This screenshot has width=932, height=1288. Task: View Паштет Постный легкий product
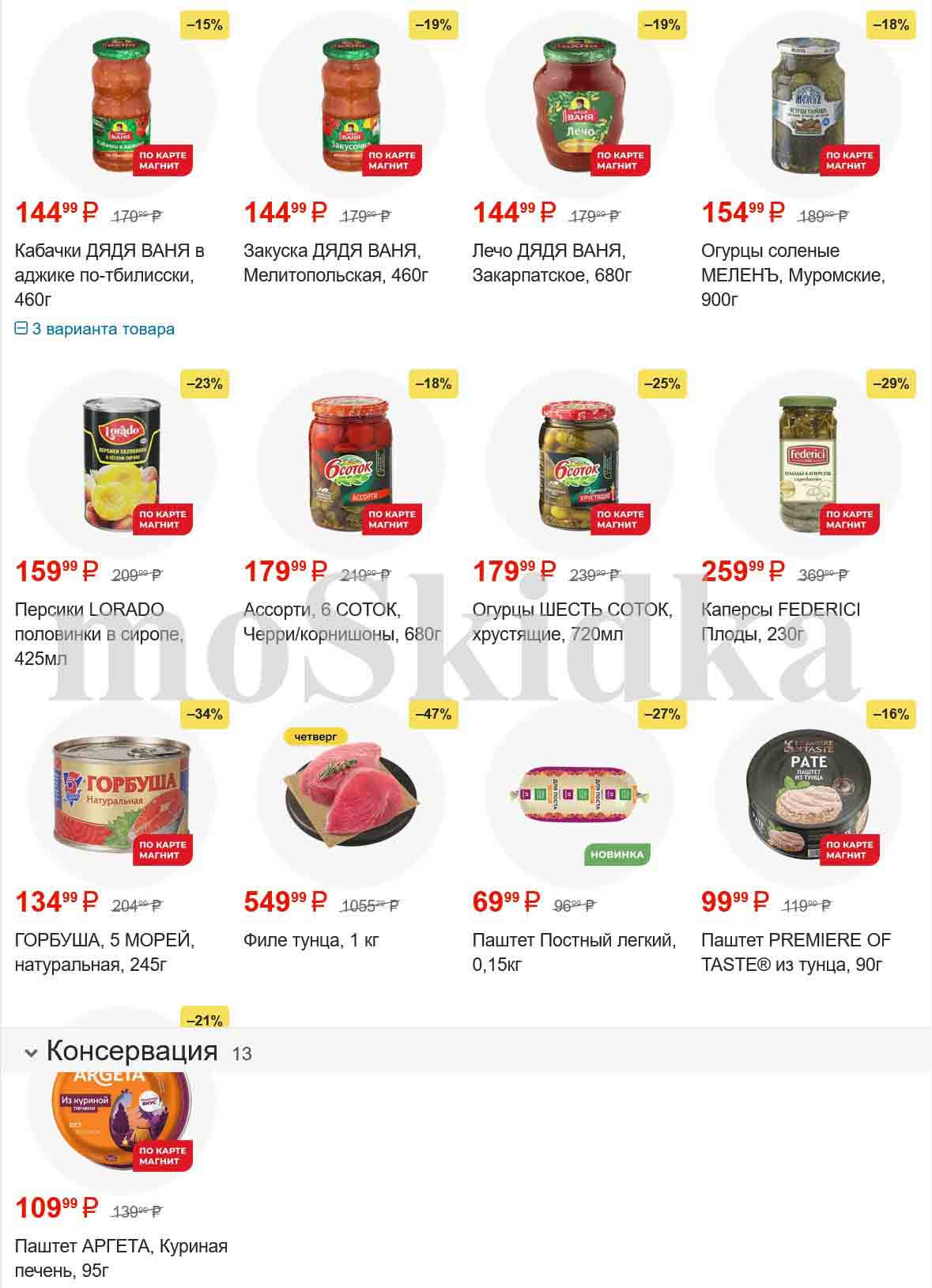click(574, 952)
